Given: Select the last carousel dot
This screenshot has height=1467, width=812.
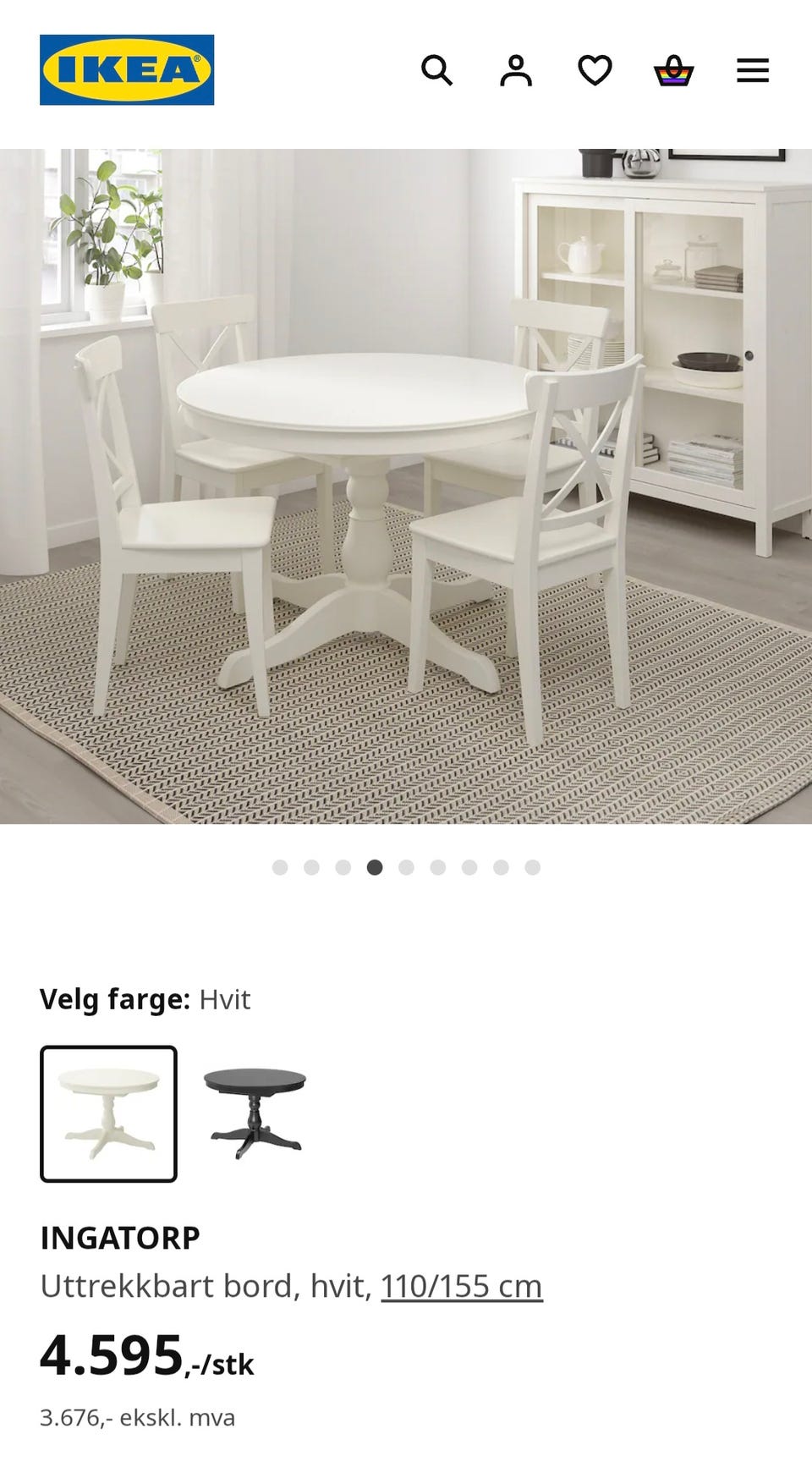Looking at the screenshot, I should coord(531,866).
